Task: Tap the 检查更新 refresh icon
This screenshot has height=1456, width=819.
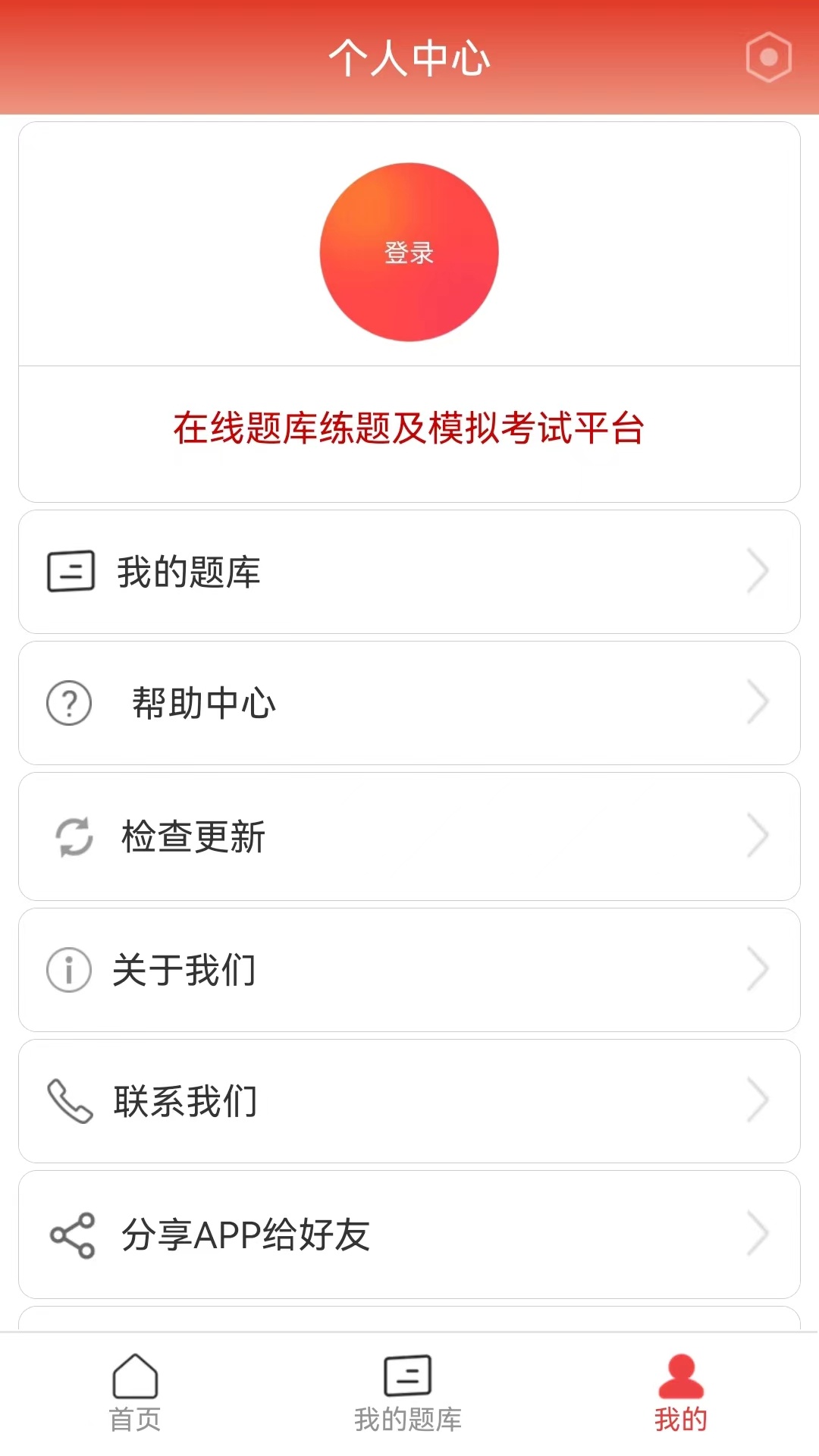Action: tap(74, 836)
